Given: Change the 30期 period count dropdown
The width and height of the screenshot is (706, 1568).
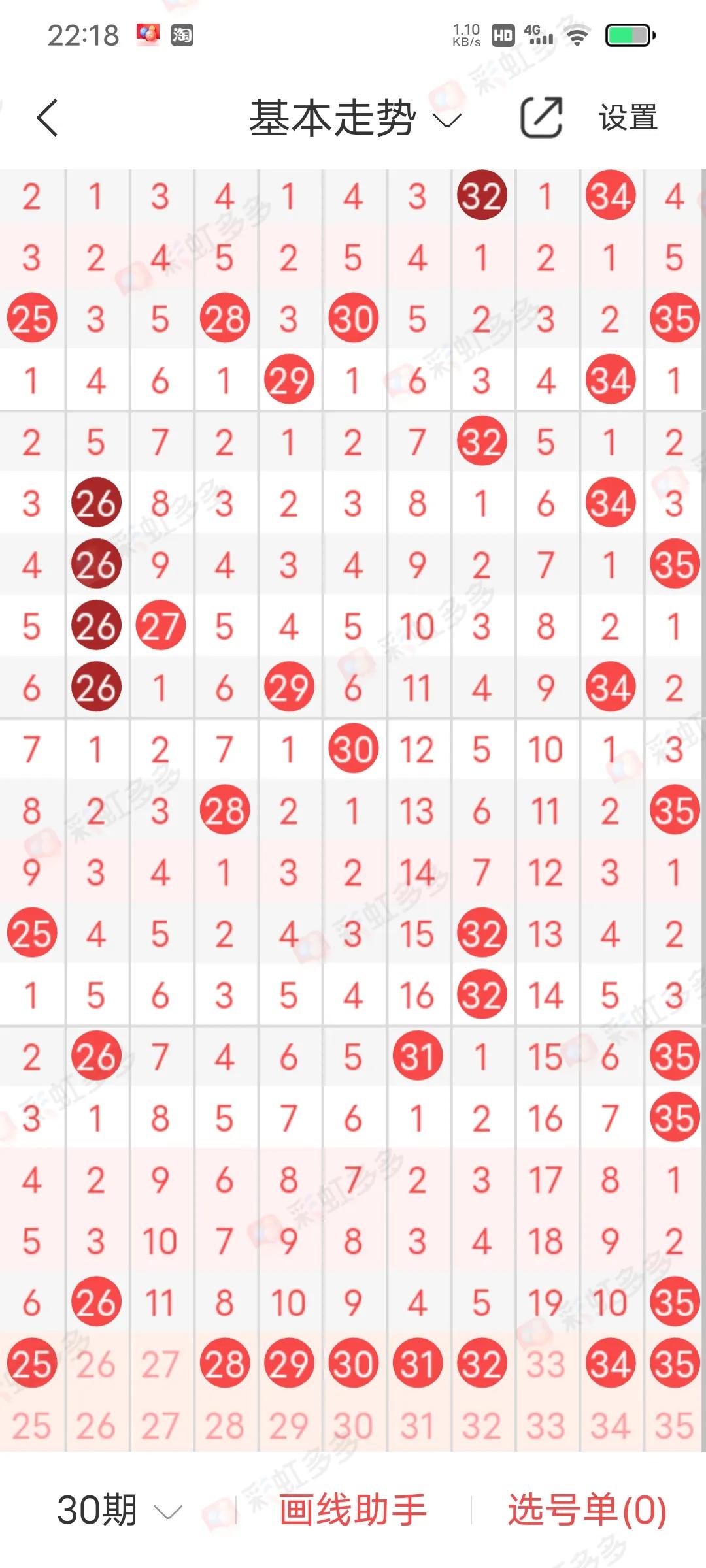Looking at the screenshot, I should (x=119, y=1511).
